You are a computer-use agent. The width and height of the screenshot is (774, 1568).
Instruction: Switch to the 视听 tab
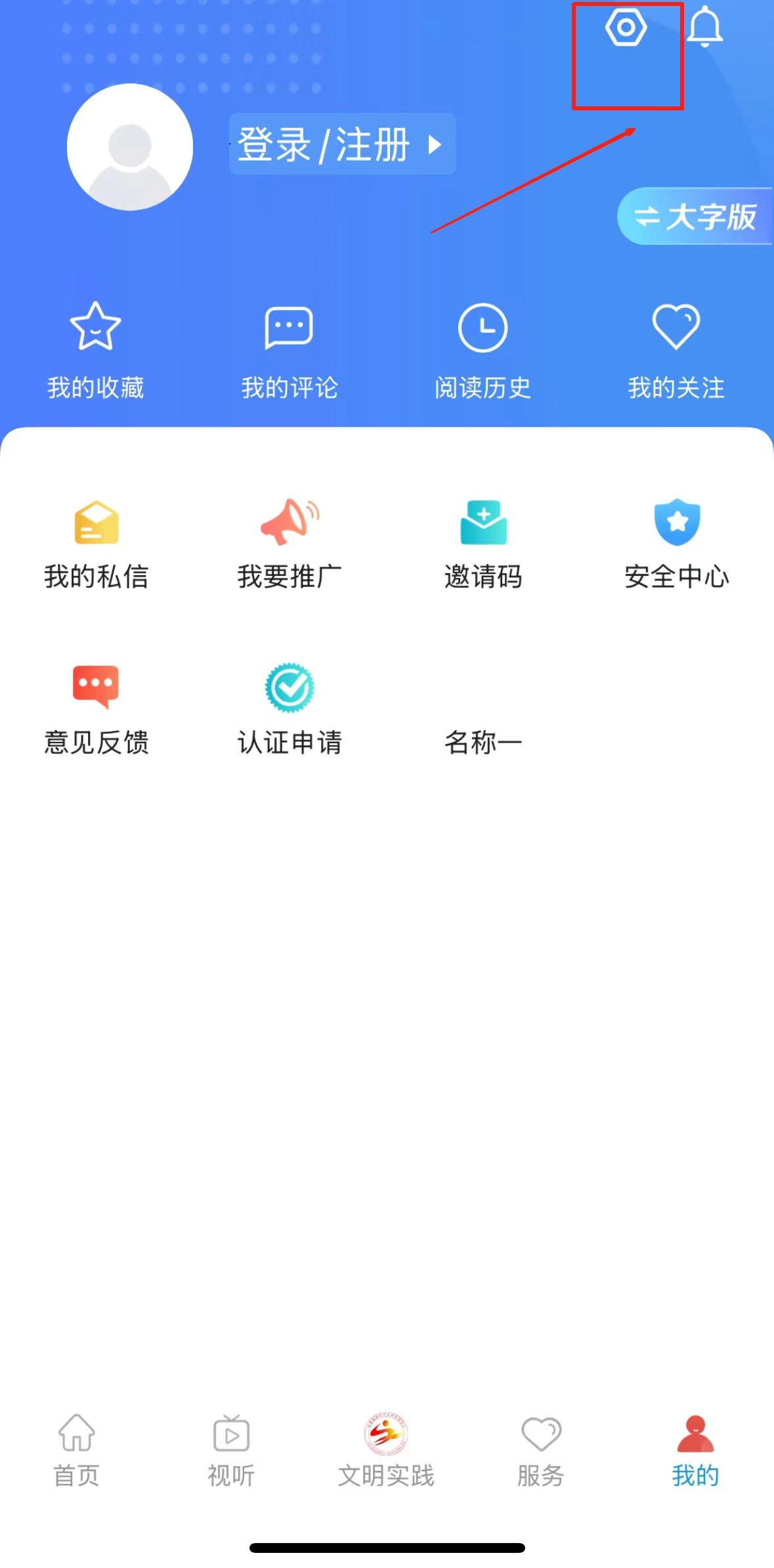click(x=231, y=1450)
